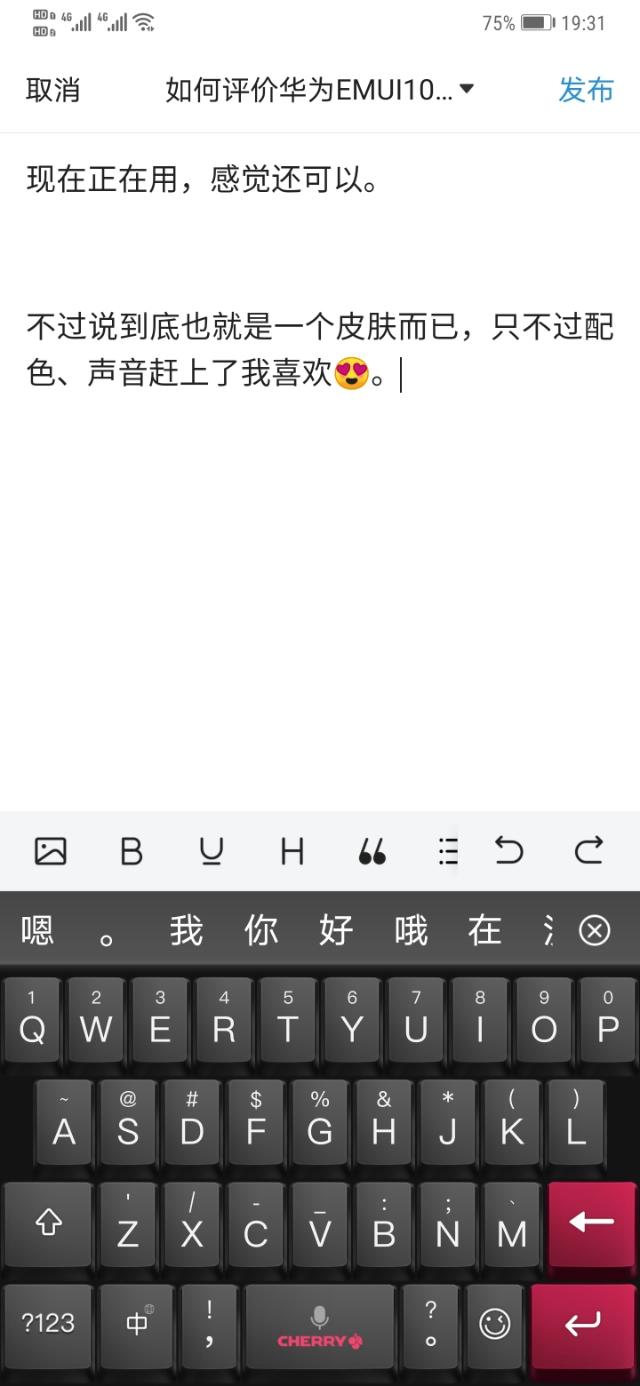
Task: Open the emoji panel on the keyboard
Action: [494, 1324]
